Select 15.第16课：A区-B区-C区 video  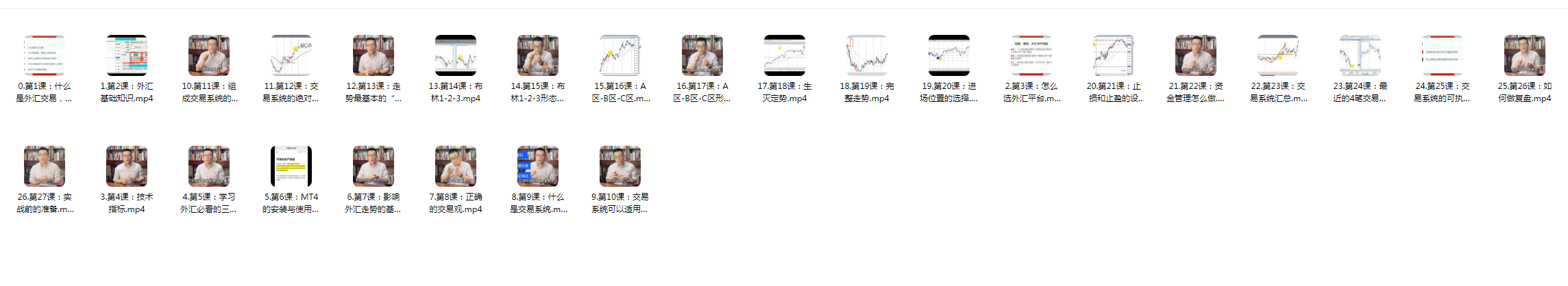(x=620, y=56)
